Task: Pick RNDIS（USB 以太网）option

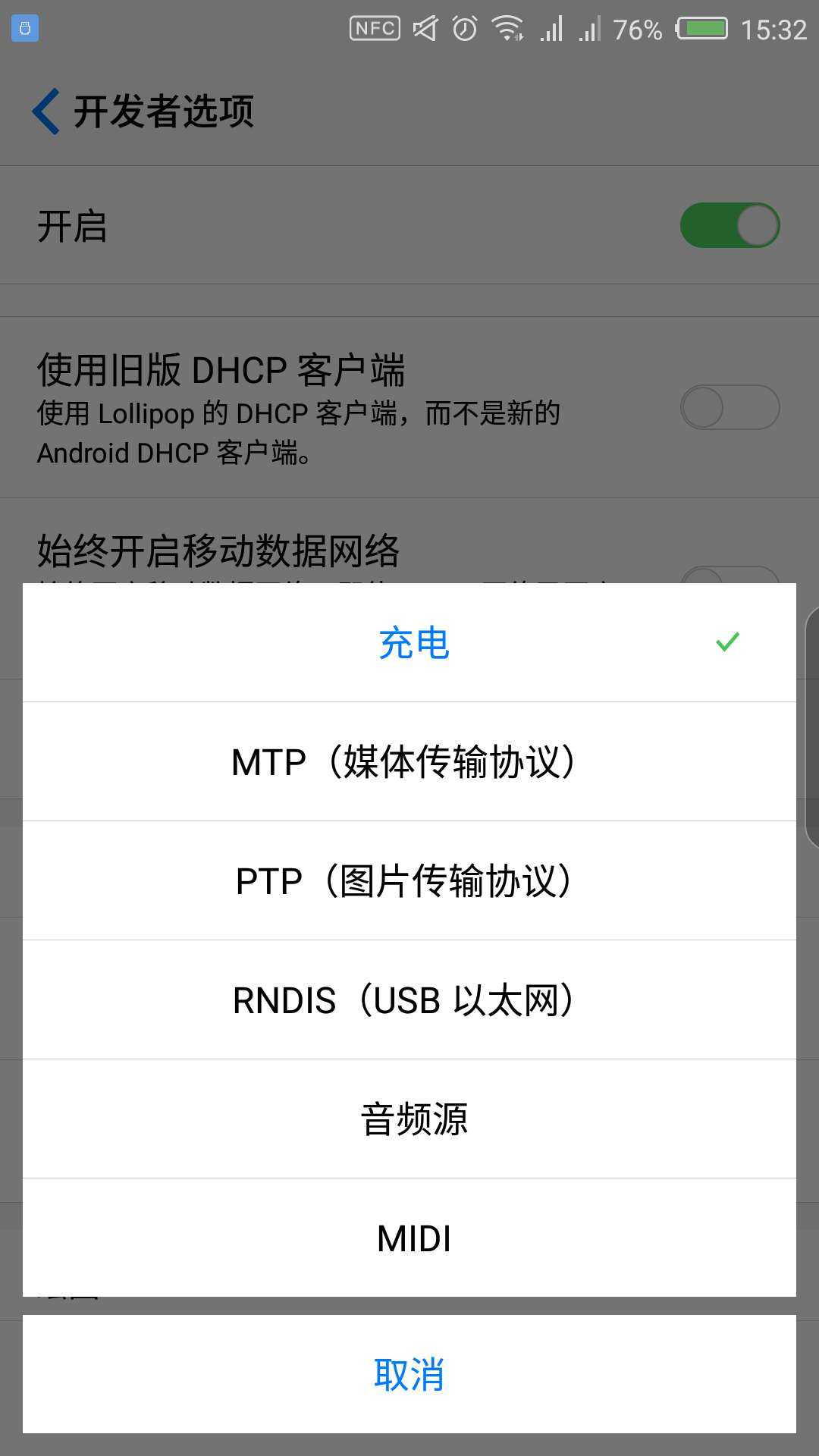Action: 409,1000
